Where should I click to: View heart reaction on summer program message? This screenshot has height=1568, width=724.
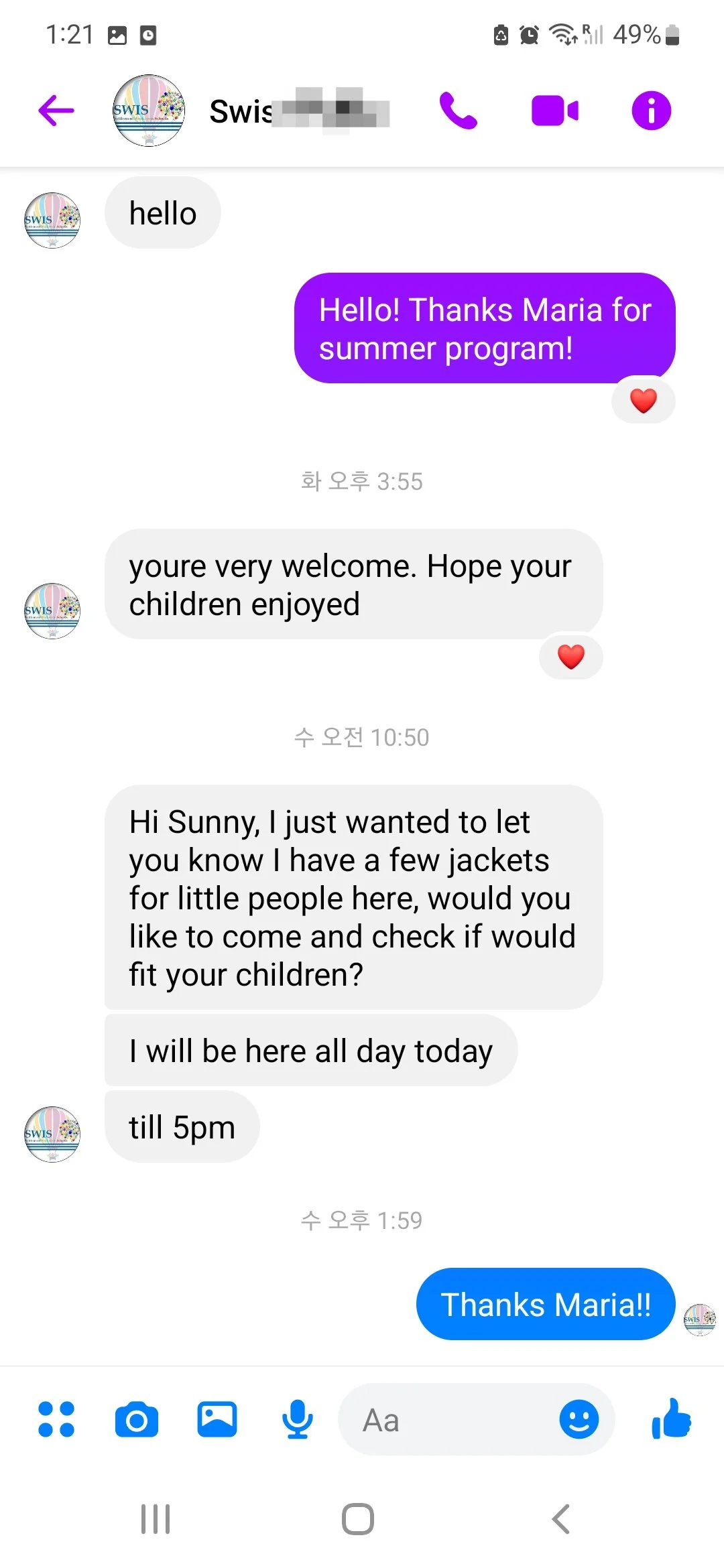[x=644, y=401]
